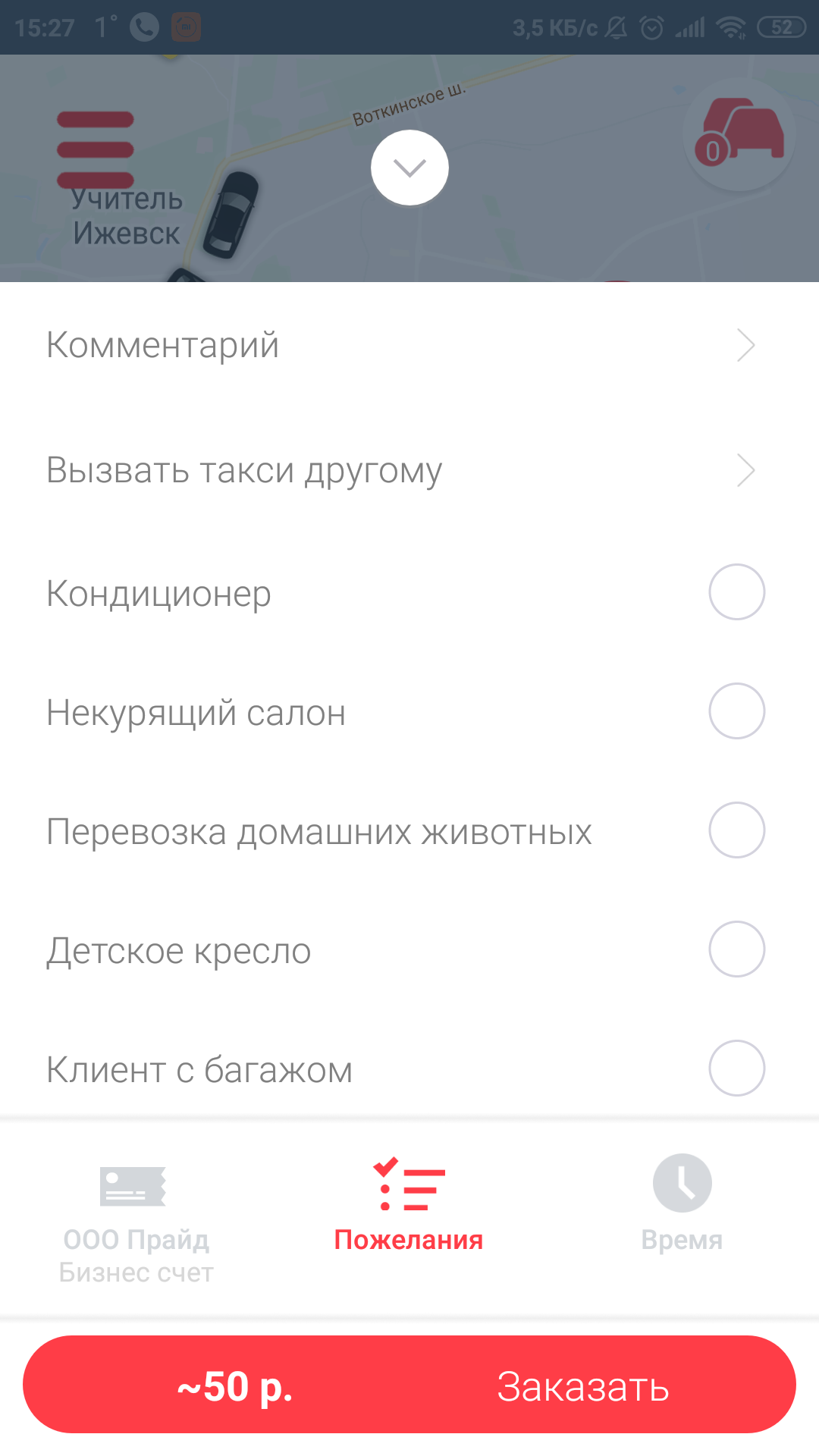The image size is (819, 1456).
Task: Enable the Кондиционер option
Action: click(x=736, y=592)
